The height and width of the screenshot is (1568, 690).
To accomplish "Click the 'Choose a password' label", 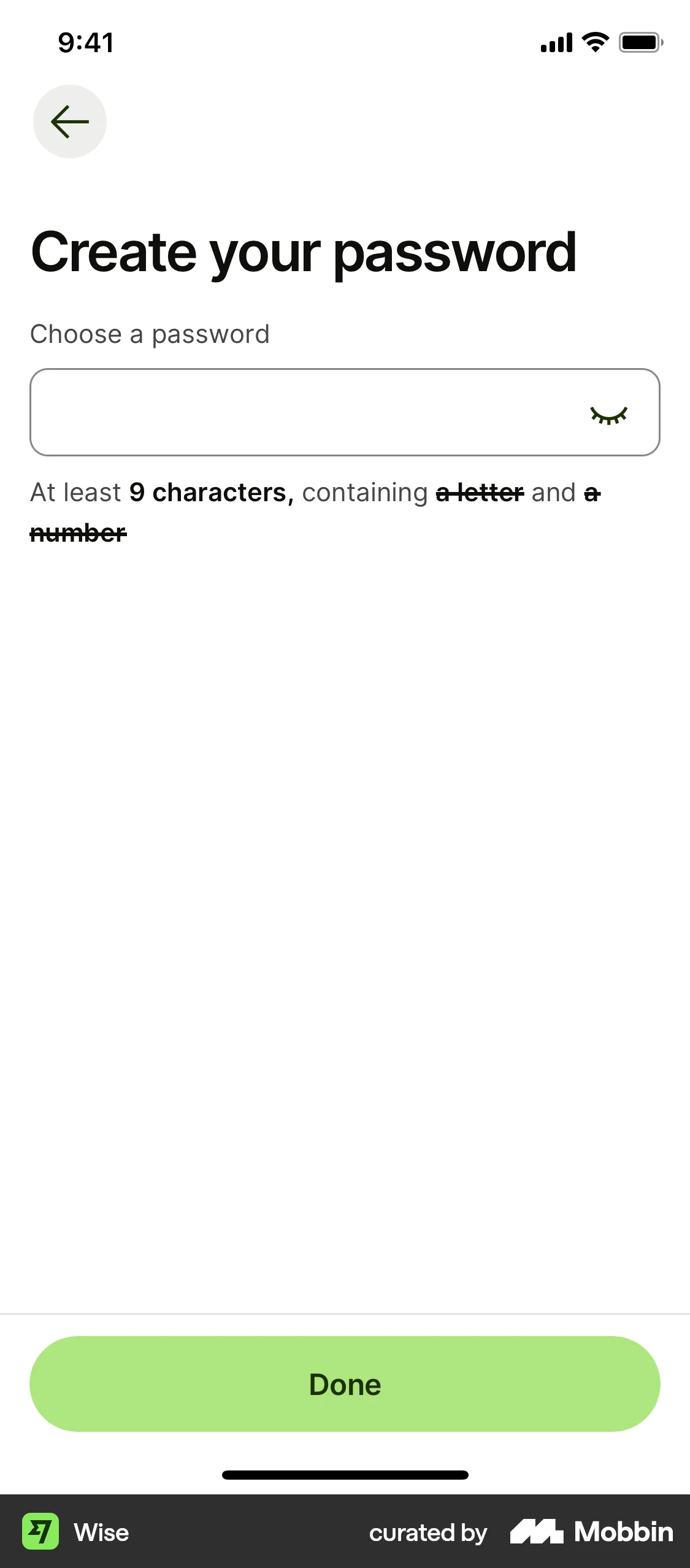I will (x=150, y=334).
